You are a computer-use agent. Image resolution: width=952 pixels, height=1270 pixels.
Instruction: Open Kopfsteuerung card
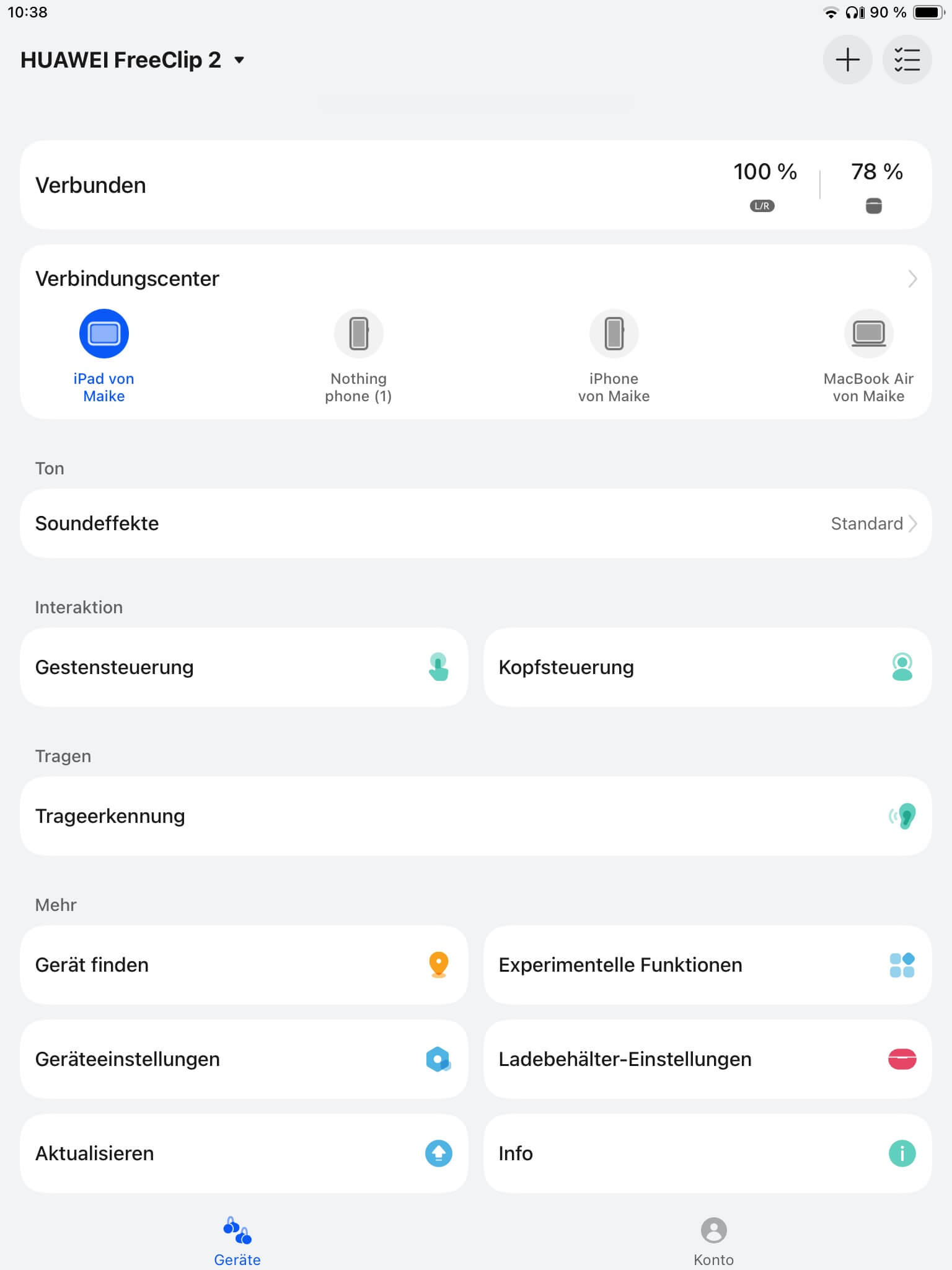click(x=707, y=667)
